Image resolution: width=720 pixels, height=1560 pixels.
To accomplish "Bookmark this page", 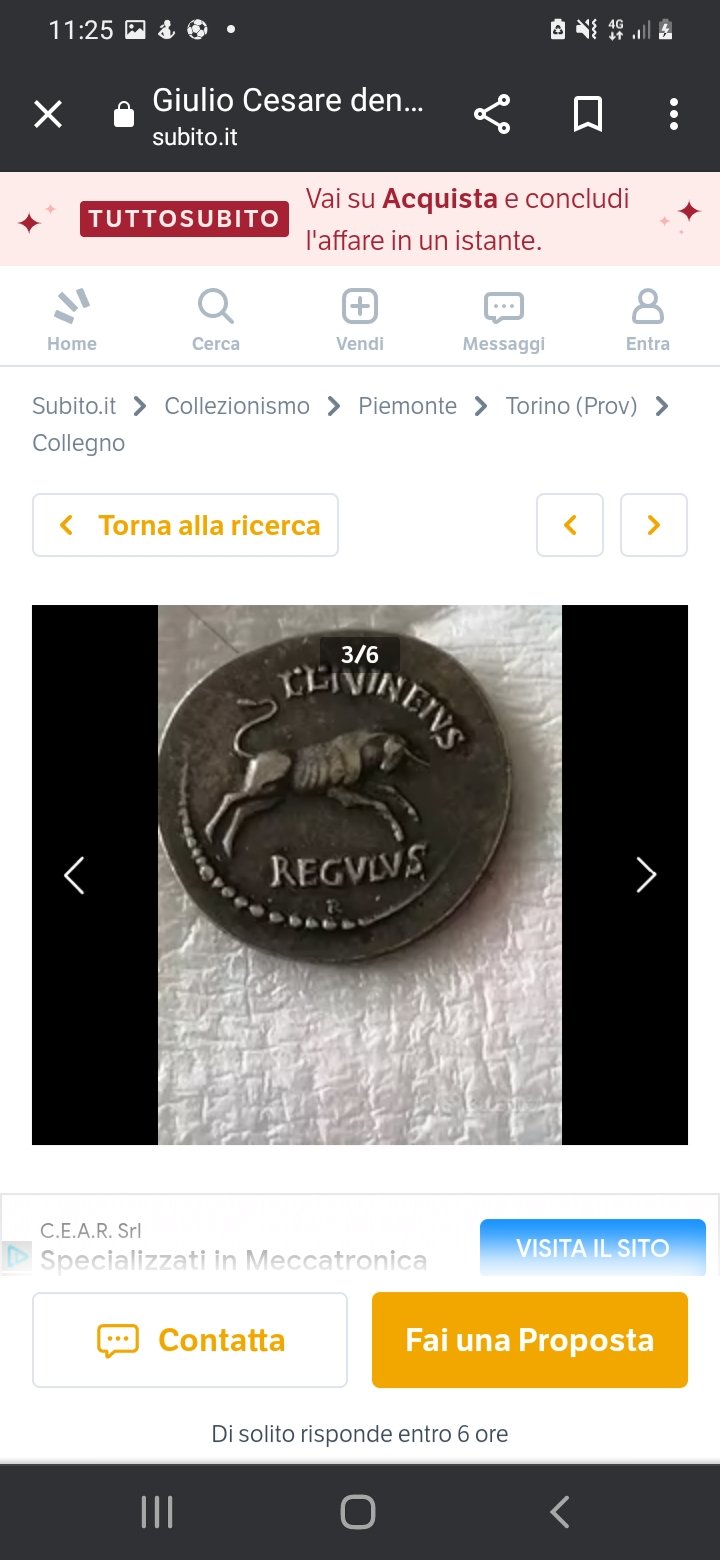I will click(588, 115).
